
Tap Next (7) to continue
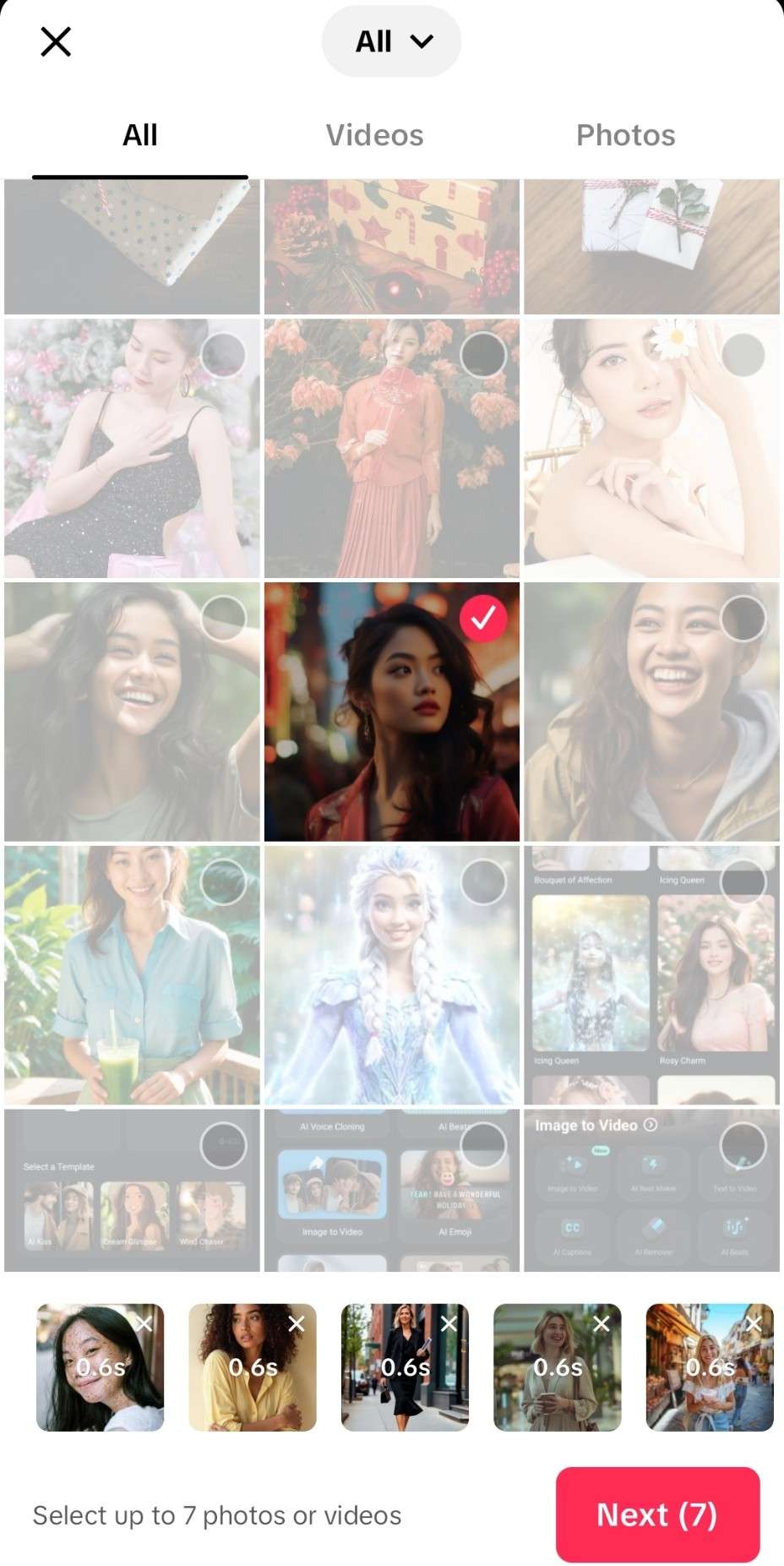[x=657, y=1514]
